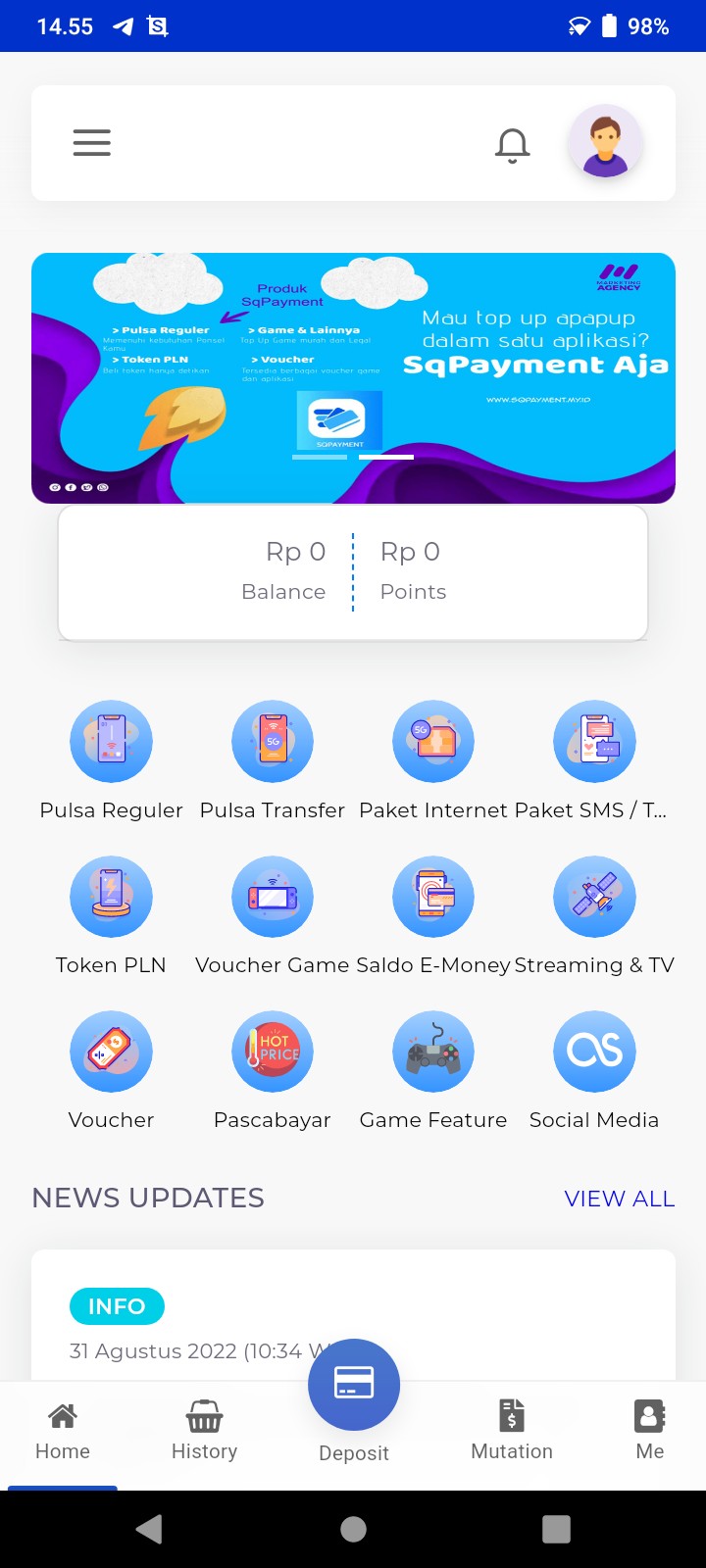The image size is (706, 1568).
Task: Switch to the Mutation tab
Action: (x=512, y=1431)
